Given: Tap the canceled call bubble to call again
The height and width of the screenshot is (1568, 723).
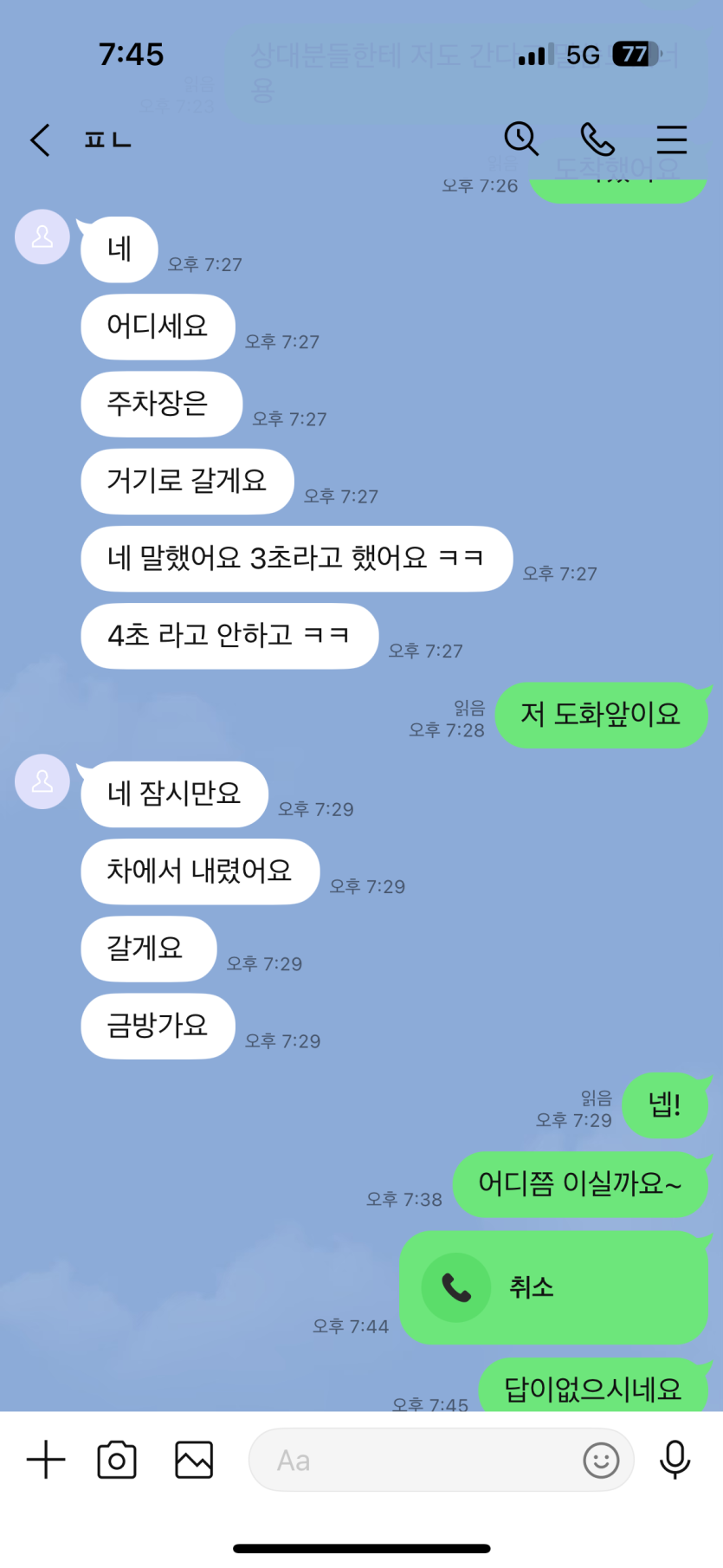Looking at the screenshot, I should click(554, 1288).
